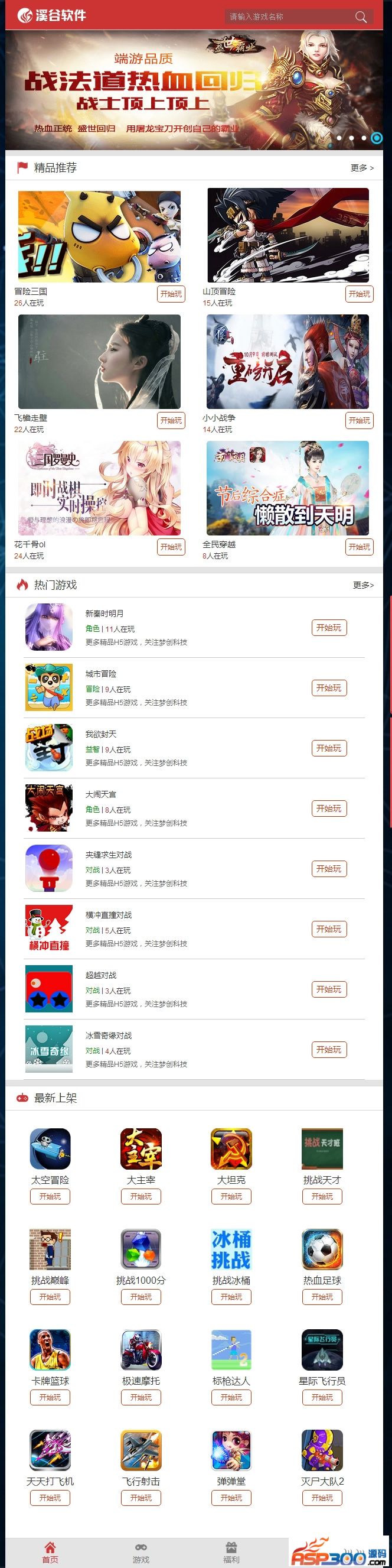Tap 开始玩 for 冰雪奇缘对战
This screenshot has height=1568, width=392.
coord(329,1050)
